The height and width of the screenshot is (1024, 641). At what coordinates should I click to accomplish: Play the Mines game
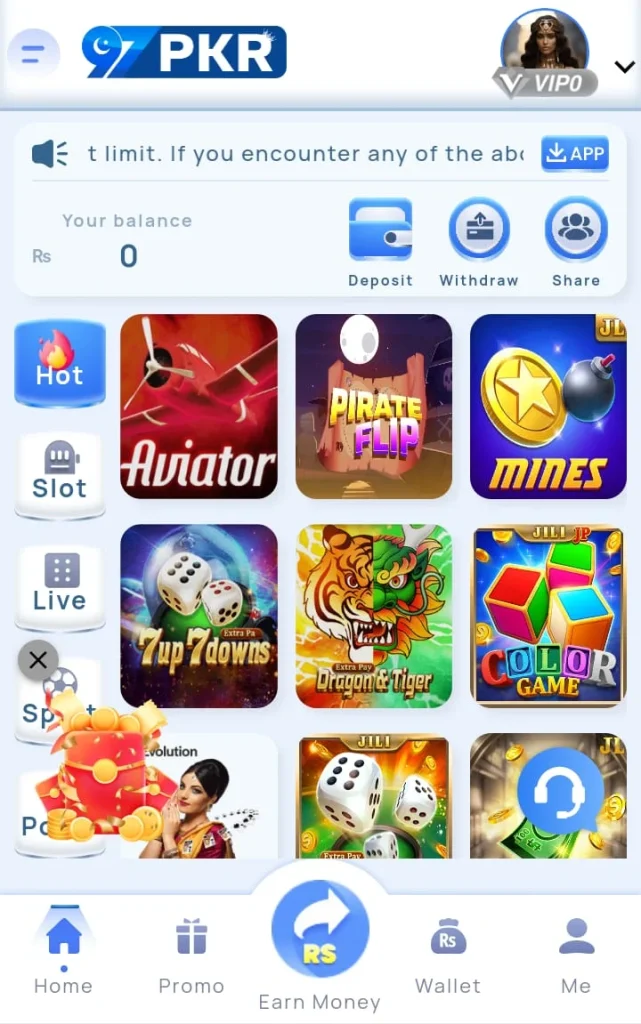coord(548,406)
